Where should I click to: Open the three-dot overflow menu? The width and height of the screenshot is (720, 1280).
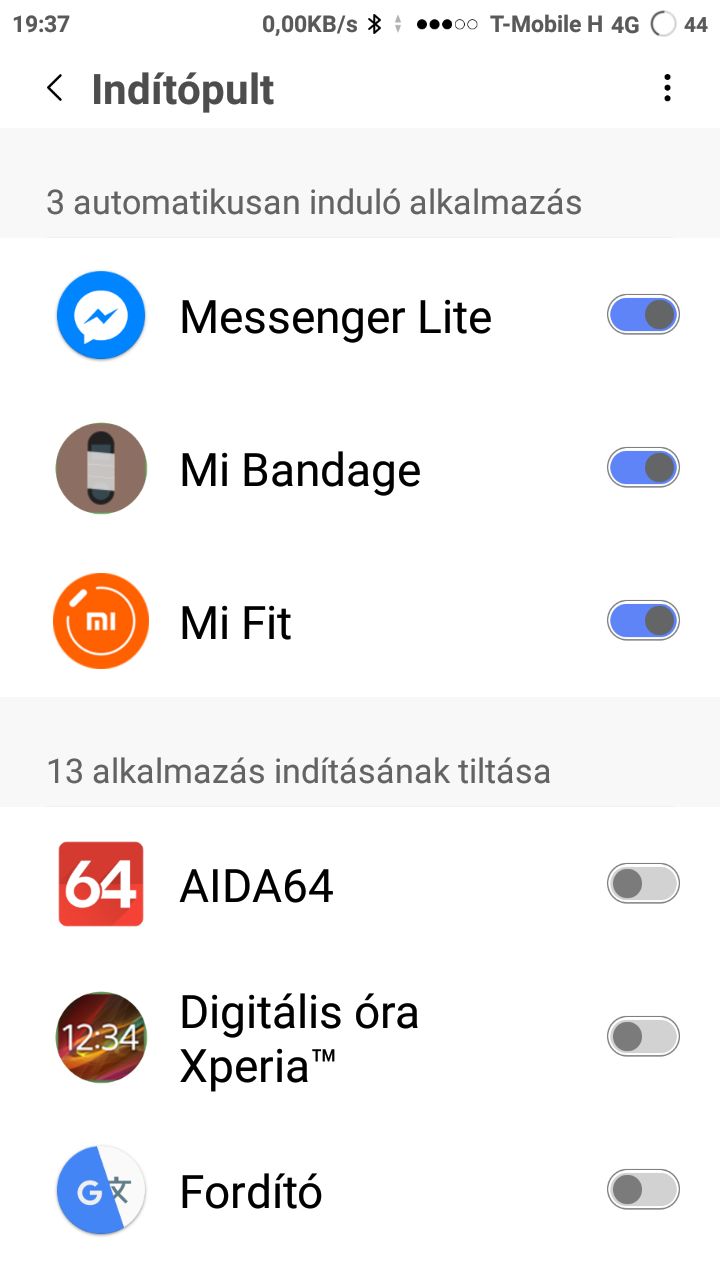(667, 88)
